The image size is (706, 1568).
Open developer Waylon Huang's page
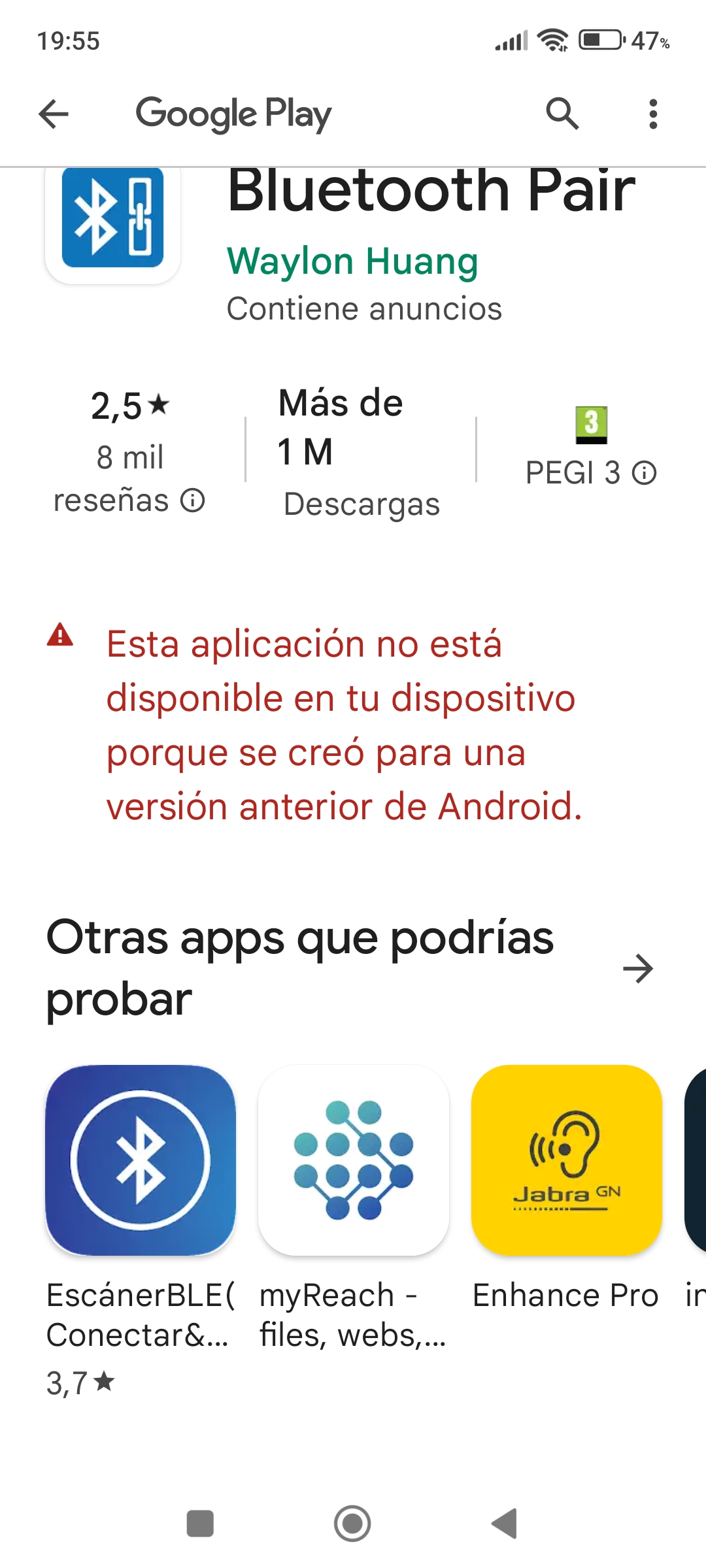(x=352, y=261)
